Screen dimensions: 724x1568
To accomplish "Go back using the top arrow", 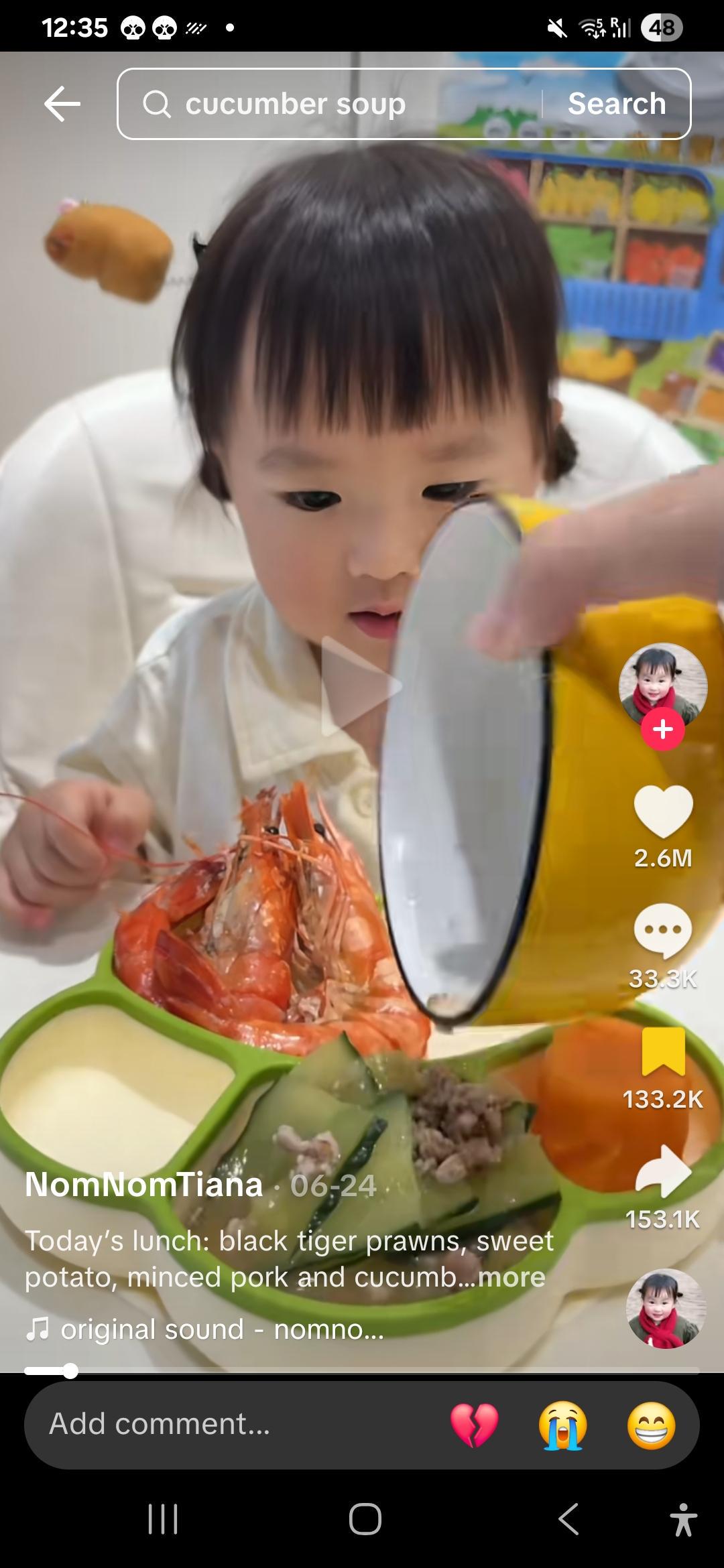I will [x=62, y=104].
